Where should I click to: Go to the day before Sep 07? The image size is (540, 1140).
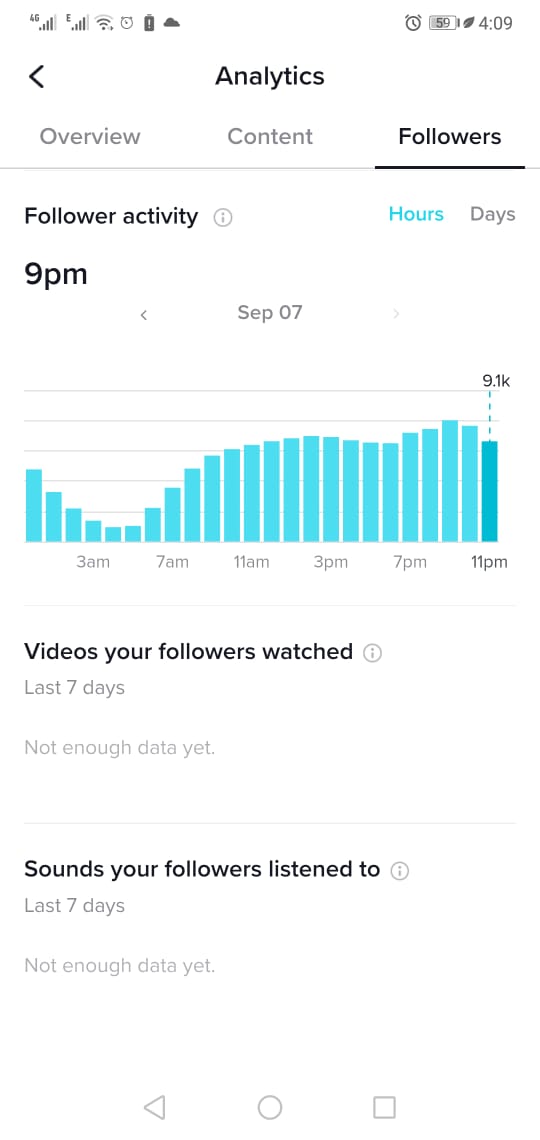(144, 314)
